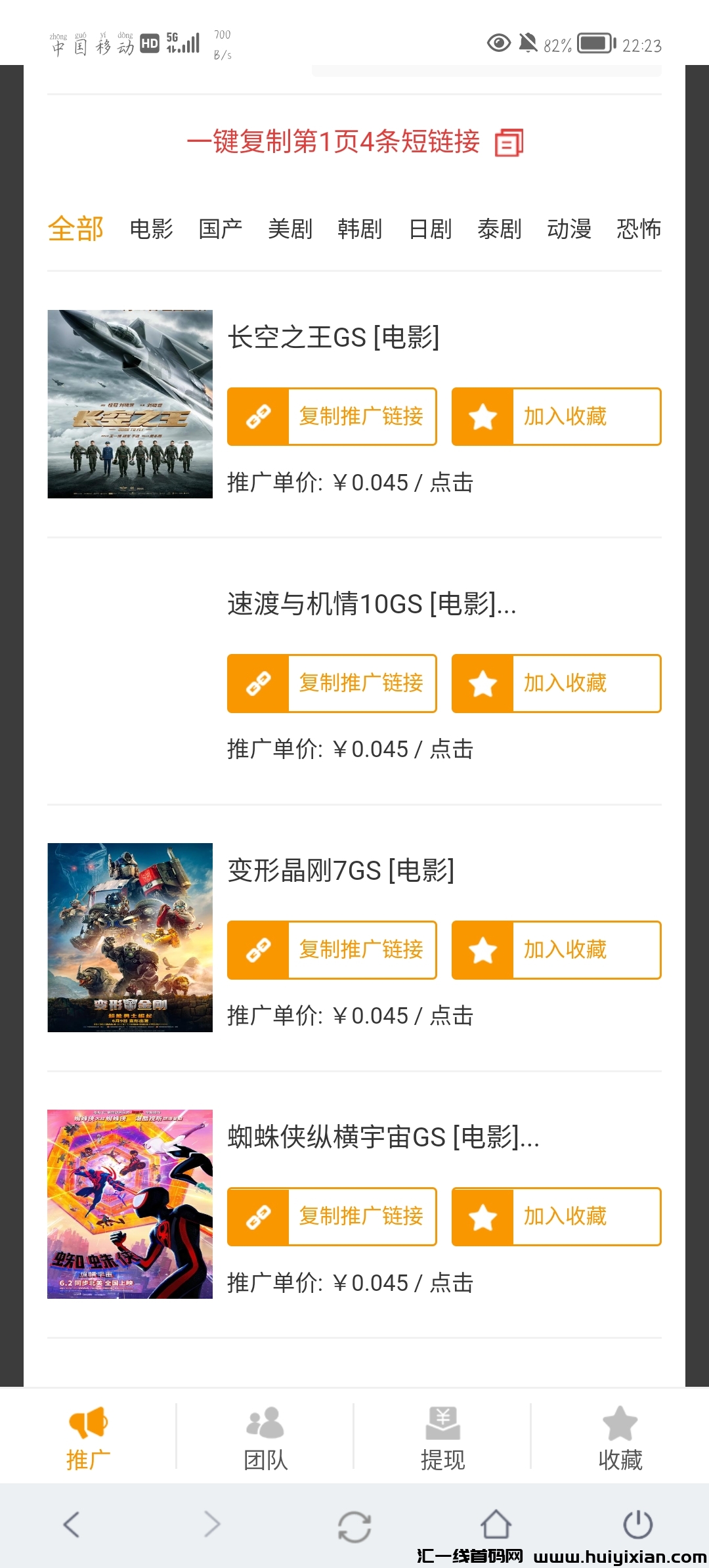Add 长空之王GS to favorites

(556, 417)
